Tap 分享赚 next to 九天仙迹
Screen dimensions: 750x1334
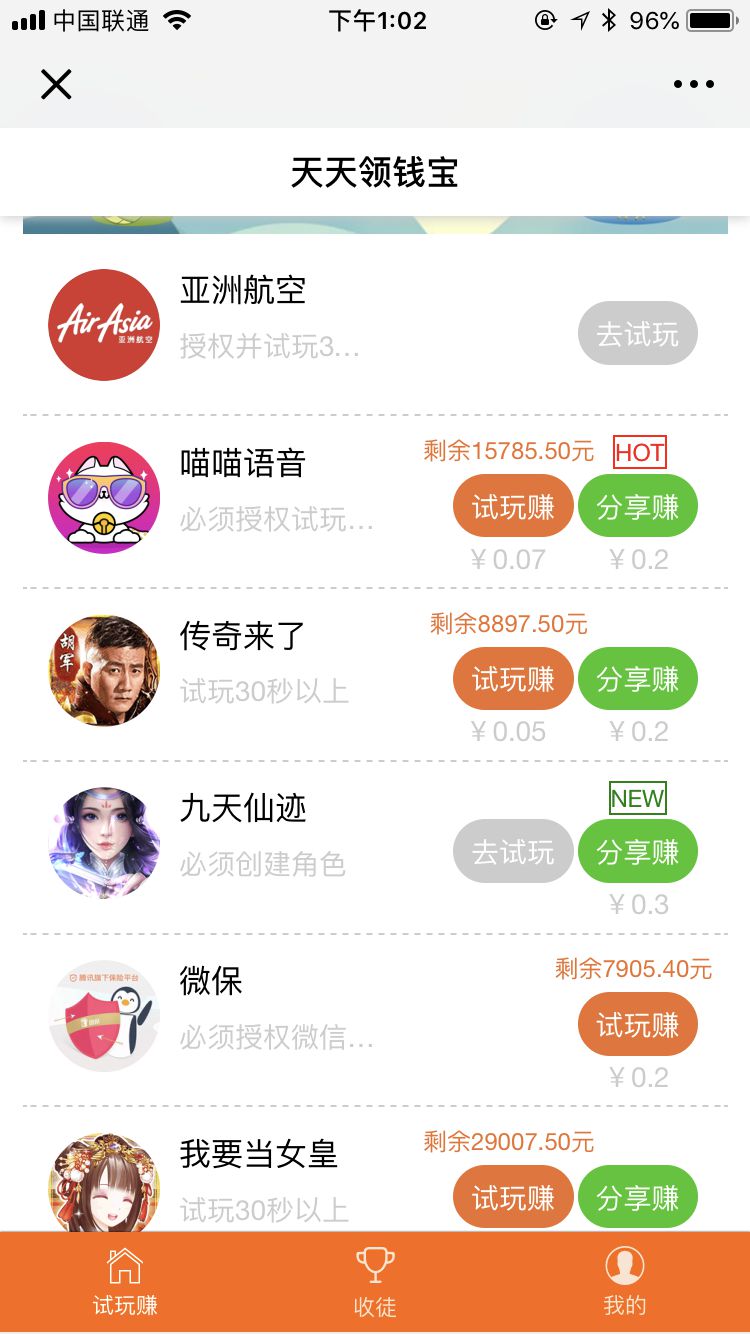pos(638,851)
